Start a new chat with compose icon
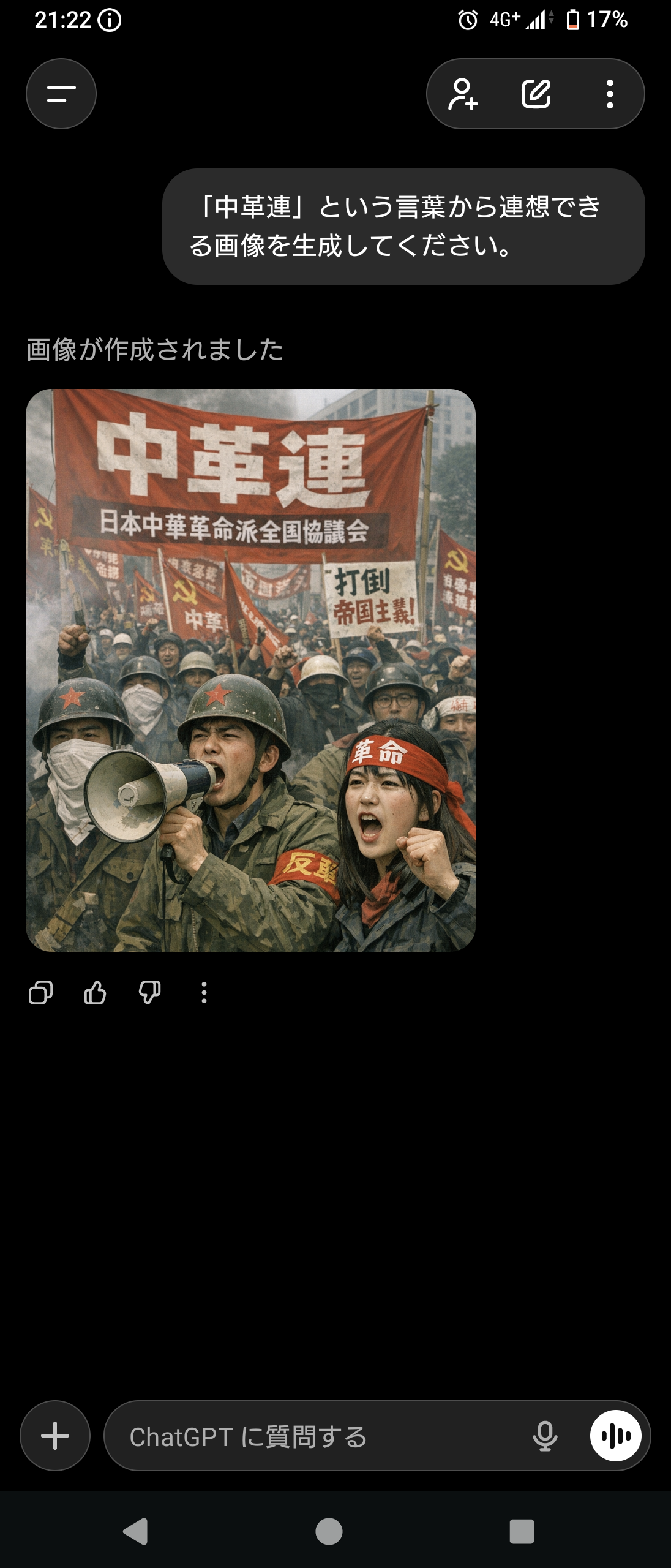 coord(536,94)
